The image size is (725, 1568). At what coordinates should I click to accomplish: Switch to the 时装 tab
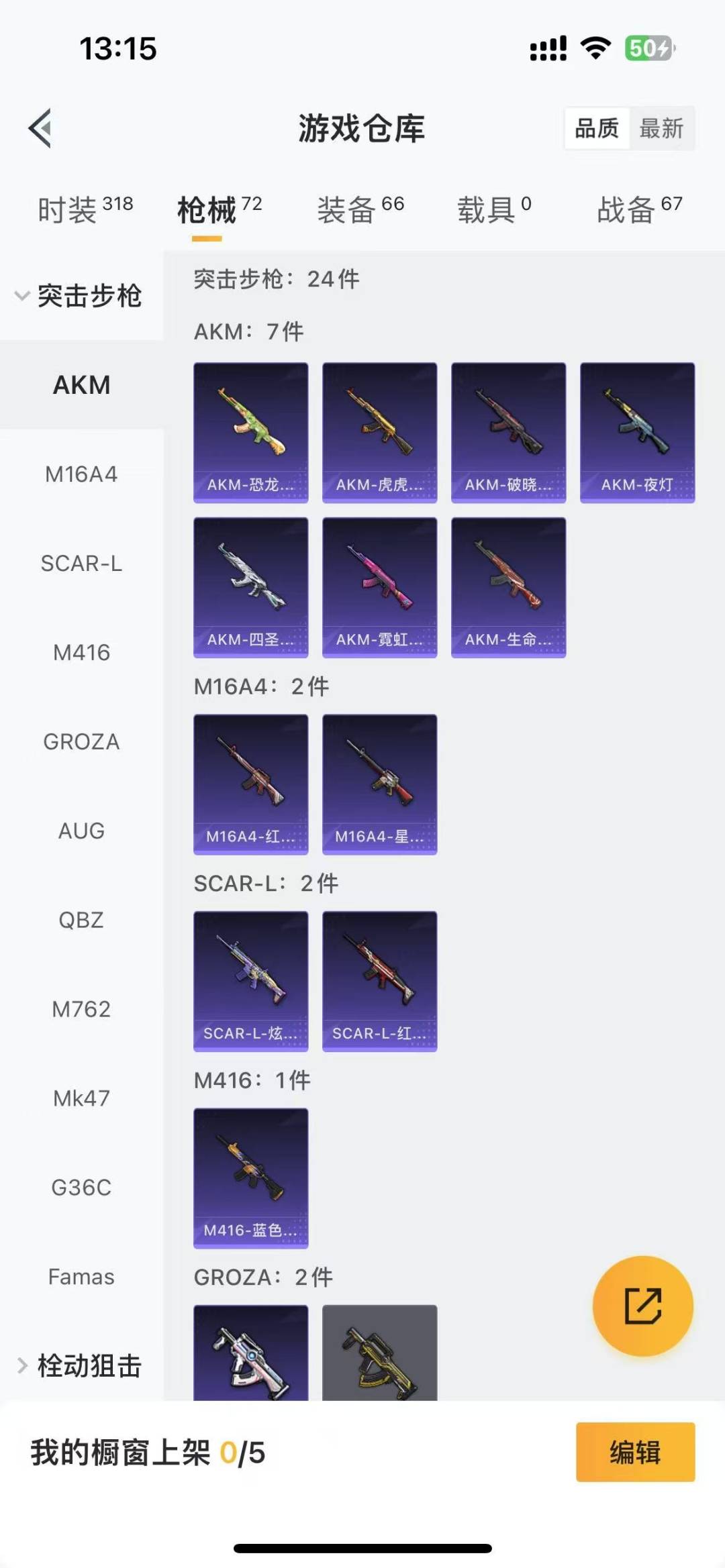click(x=85, y=209)
